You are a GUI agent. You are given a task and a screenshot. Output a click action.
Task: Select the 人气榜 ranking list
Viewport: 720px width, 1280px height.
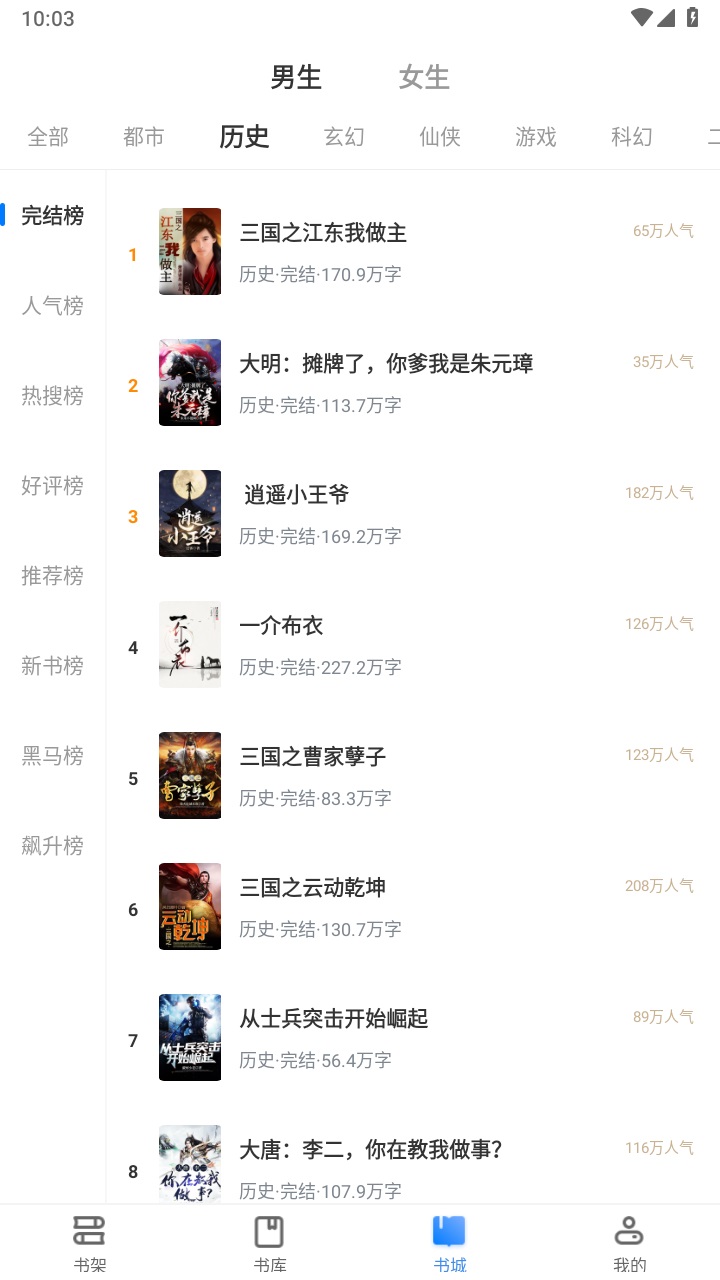coord(51,305)
